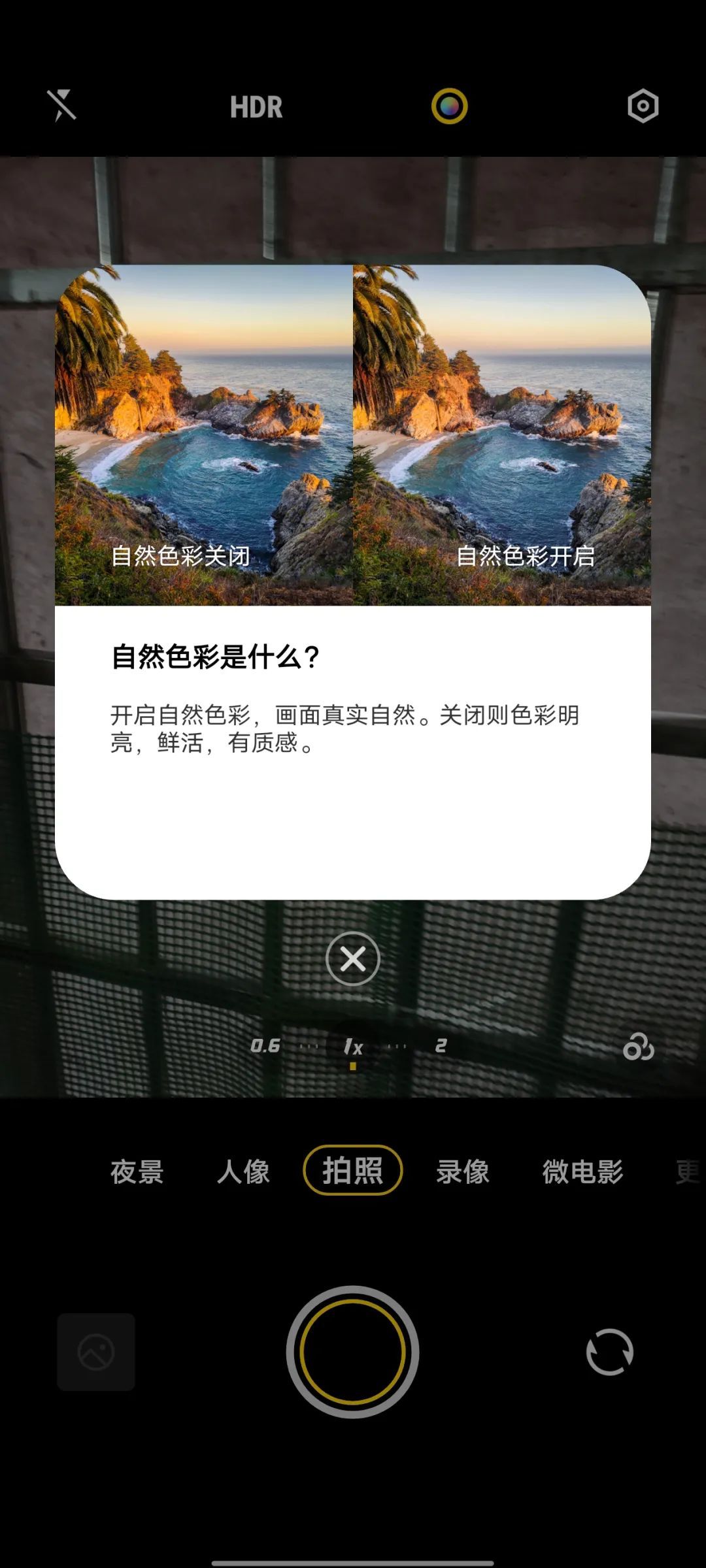This screenshot has width=706, height=1568.
Task: Open the filters overlapping circles icon
Action: click(x=639, y=1047)
